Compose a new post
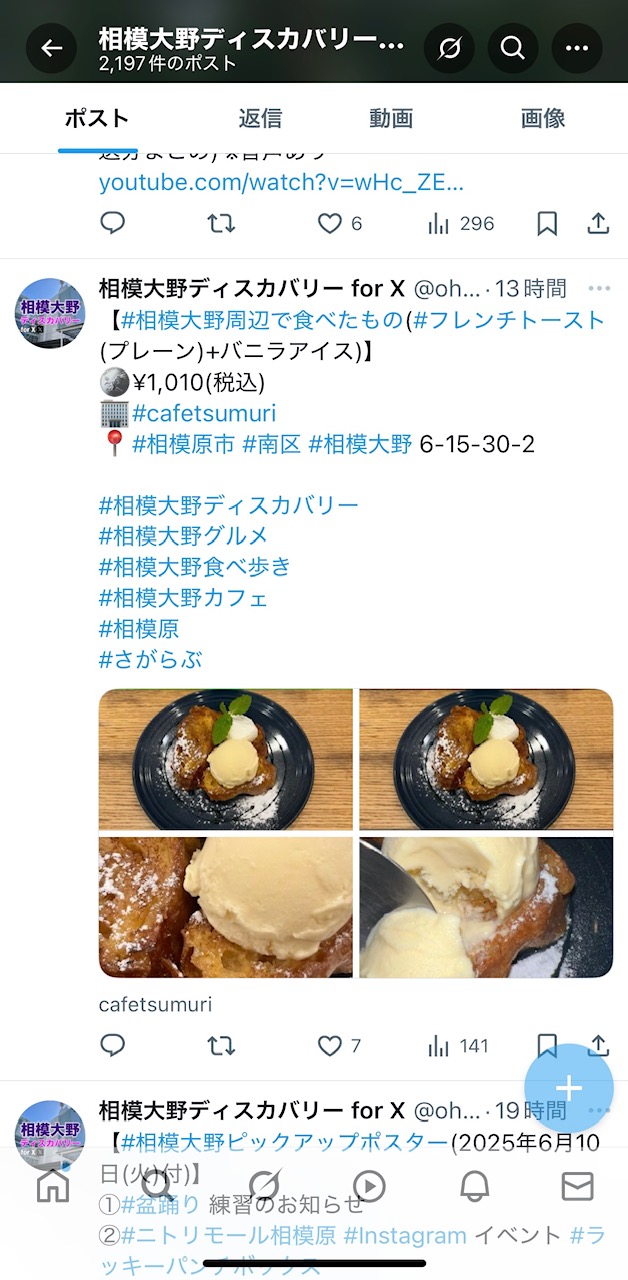 (x=568, y=1088)
